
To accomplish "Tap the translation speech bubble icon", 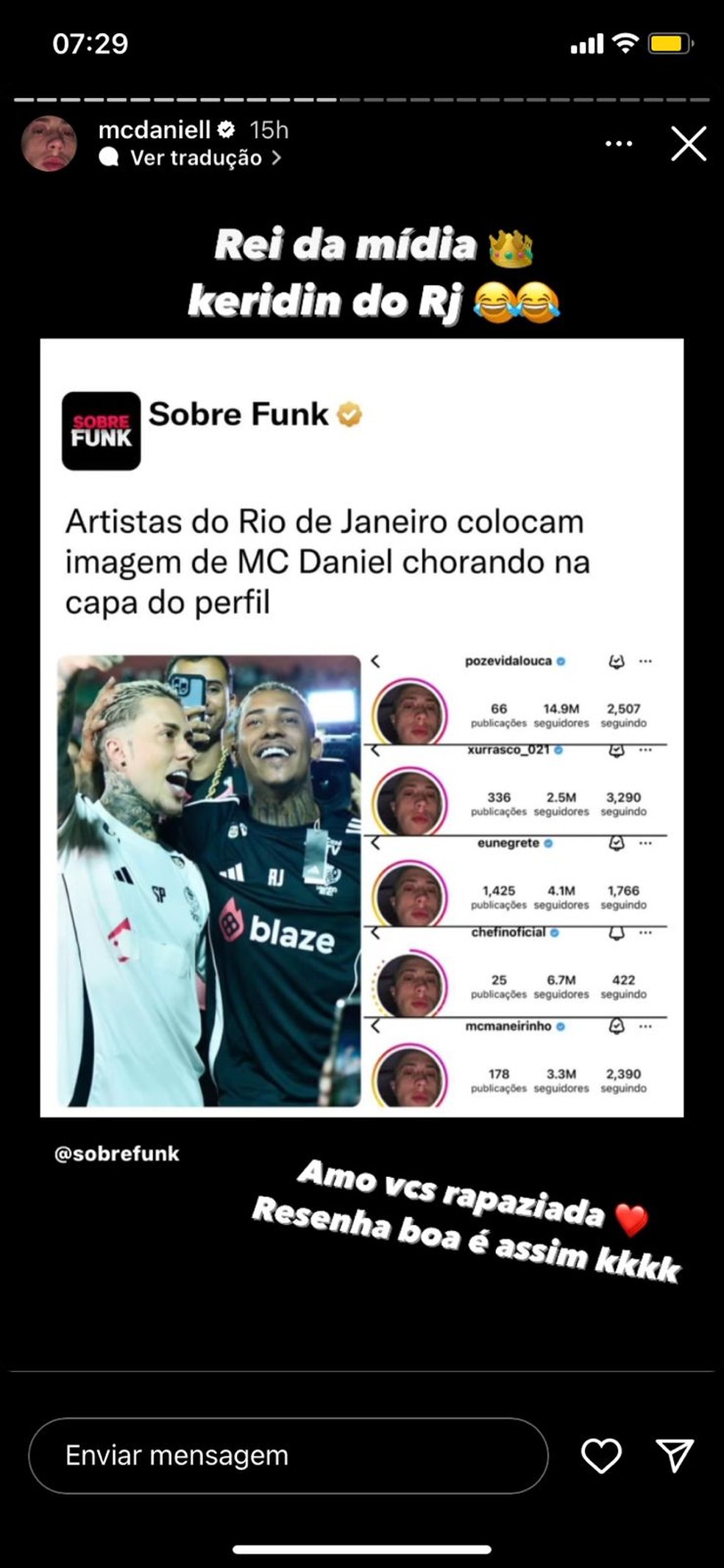I will pos(110,158).
